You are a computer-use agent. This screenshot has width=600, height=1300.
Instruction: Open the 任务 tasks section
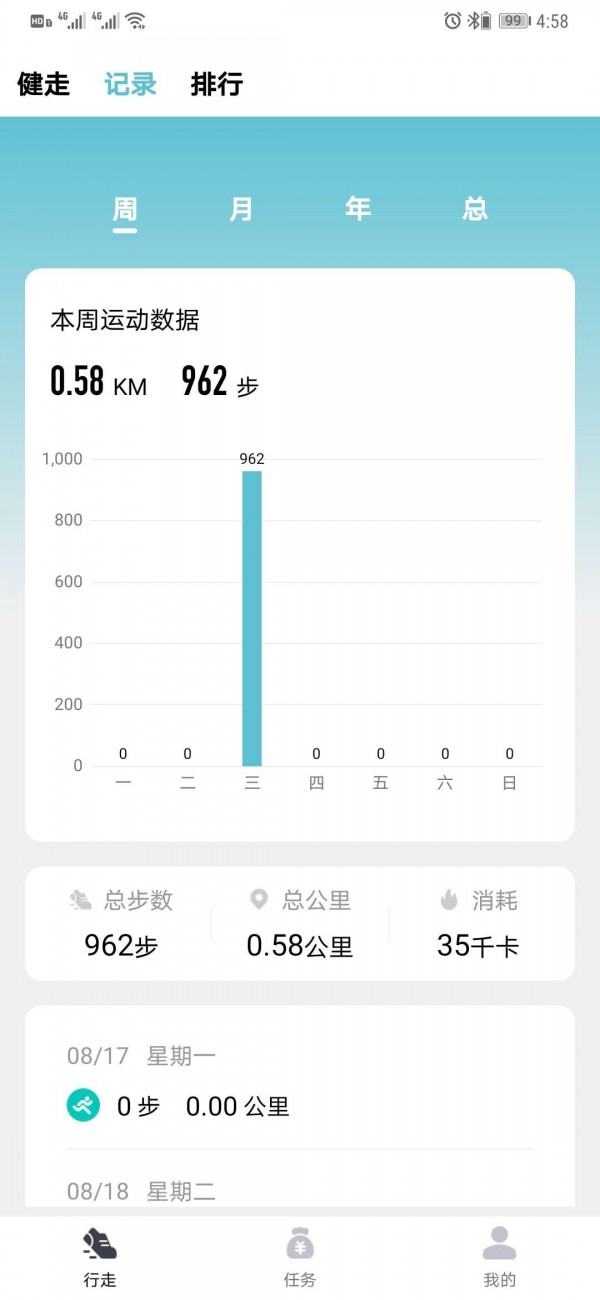pos(300,1257)
